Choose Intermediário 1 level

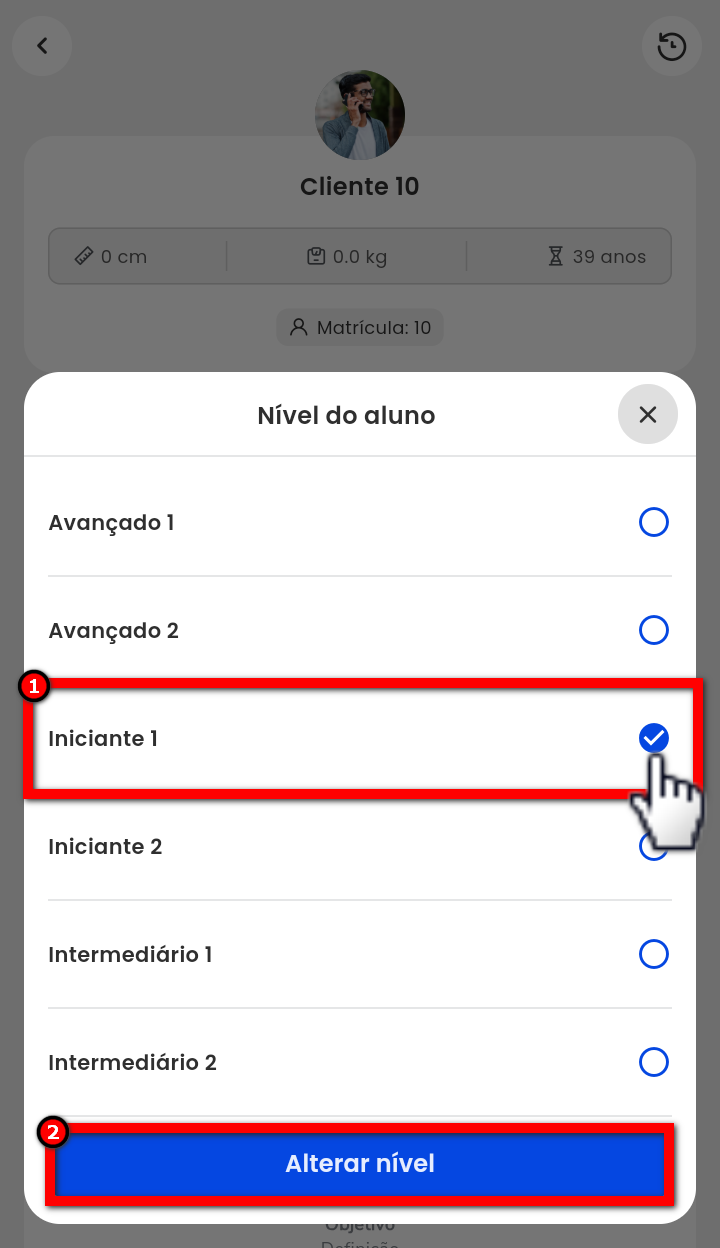653,954
